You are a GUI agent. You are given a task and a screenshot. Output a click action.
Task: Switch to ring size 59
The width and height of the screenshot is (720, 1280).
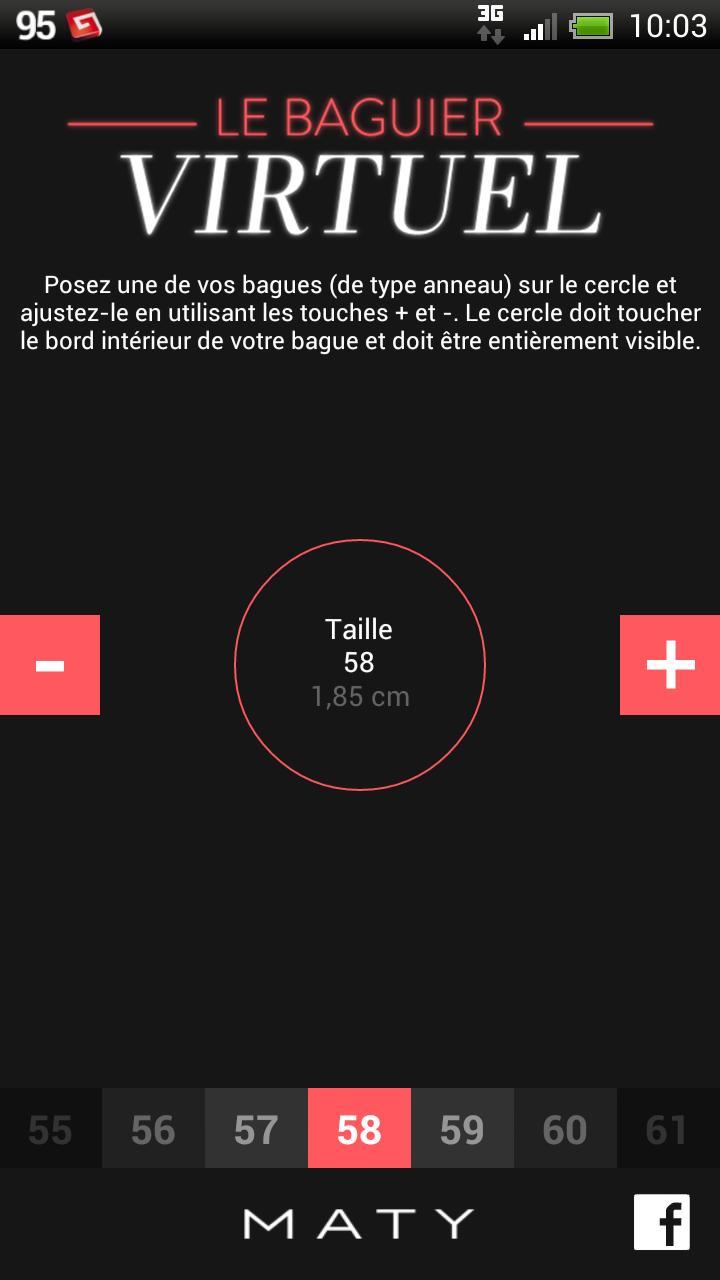pyautogui.click(x=462, y=1129)
